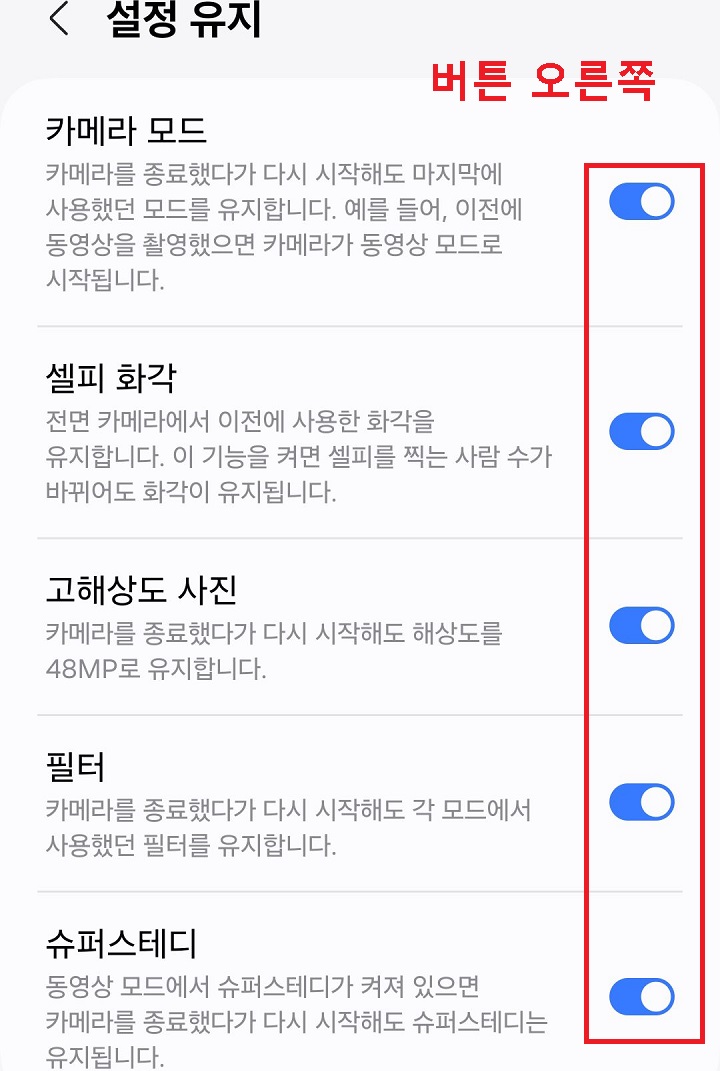Toggle the 카메라 모드 switch off

(x=640, y=201)
